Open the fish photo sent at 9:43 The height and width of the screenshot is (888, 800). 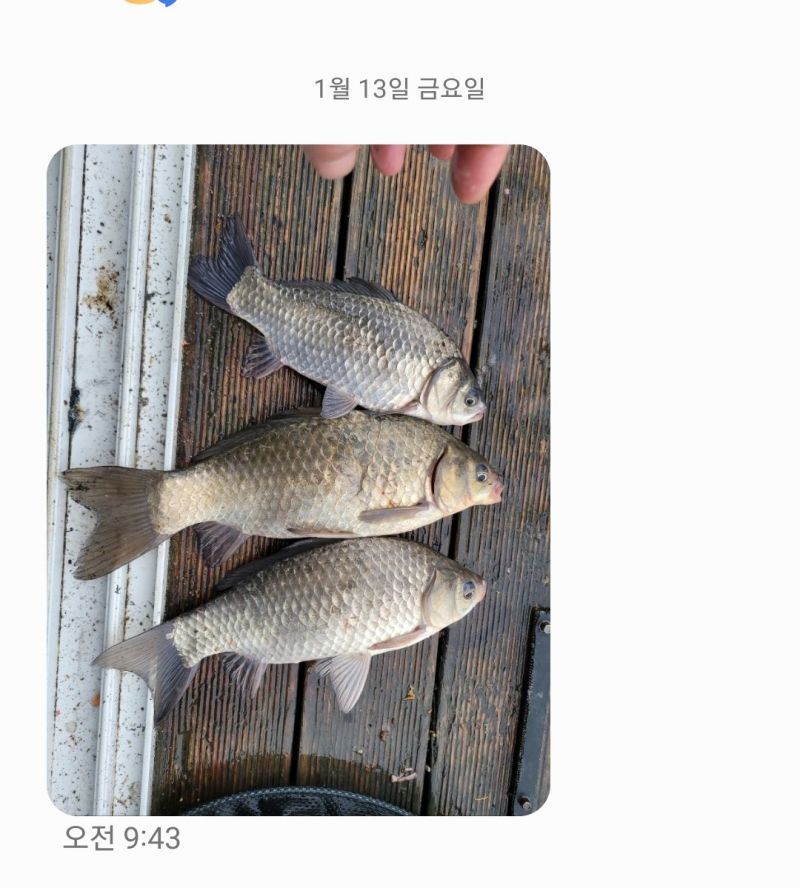pyautogui.click(x=298, y=480)
